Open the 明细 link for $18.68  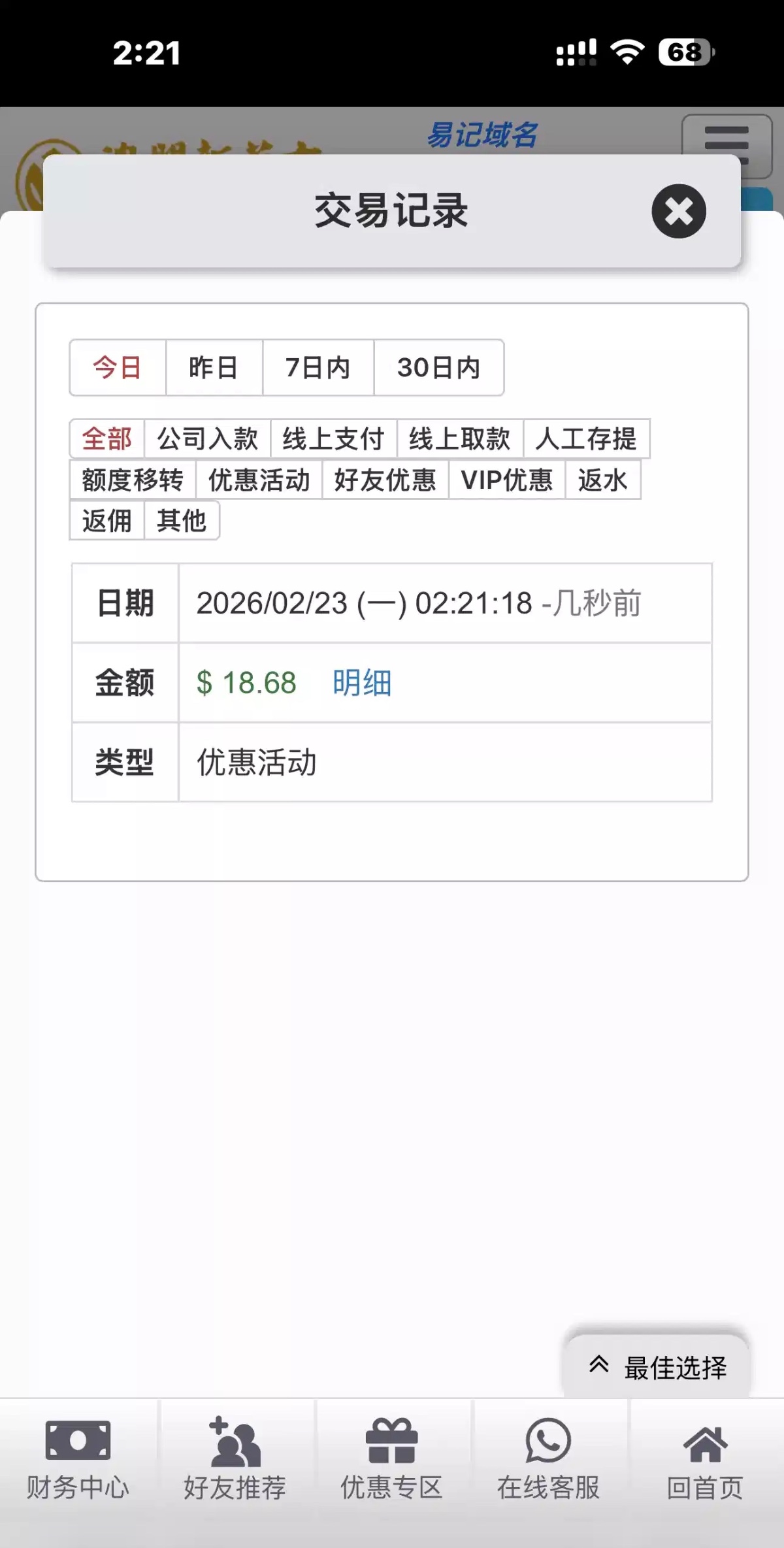(362, 683)
